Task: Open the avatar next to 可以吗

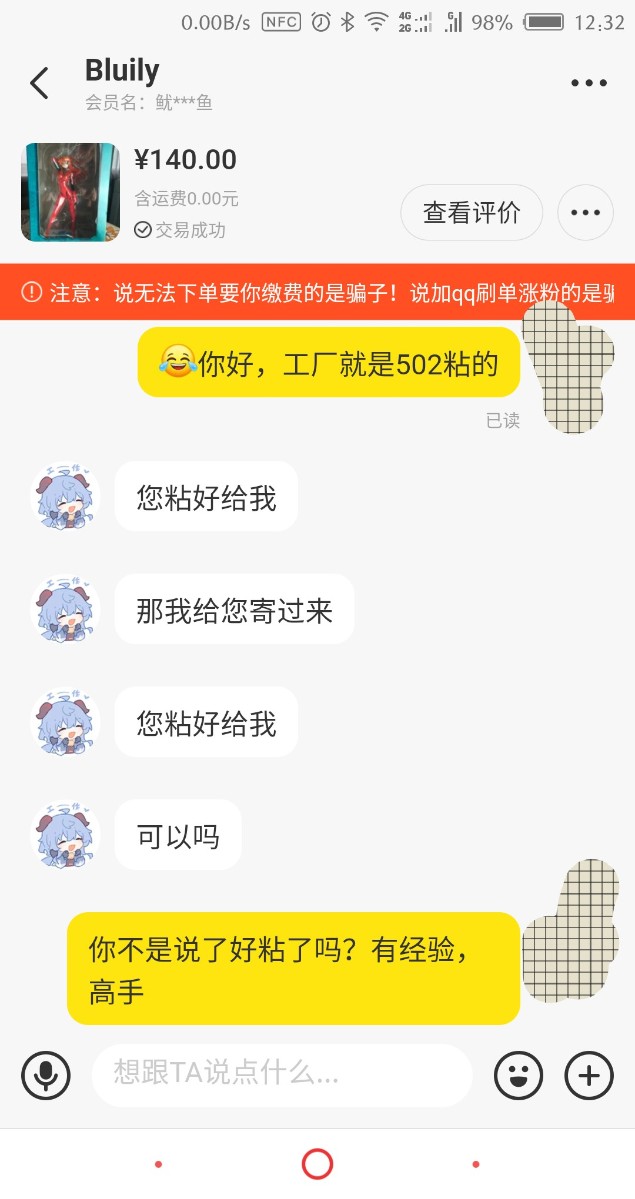Action: 66,835
